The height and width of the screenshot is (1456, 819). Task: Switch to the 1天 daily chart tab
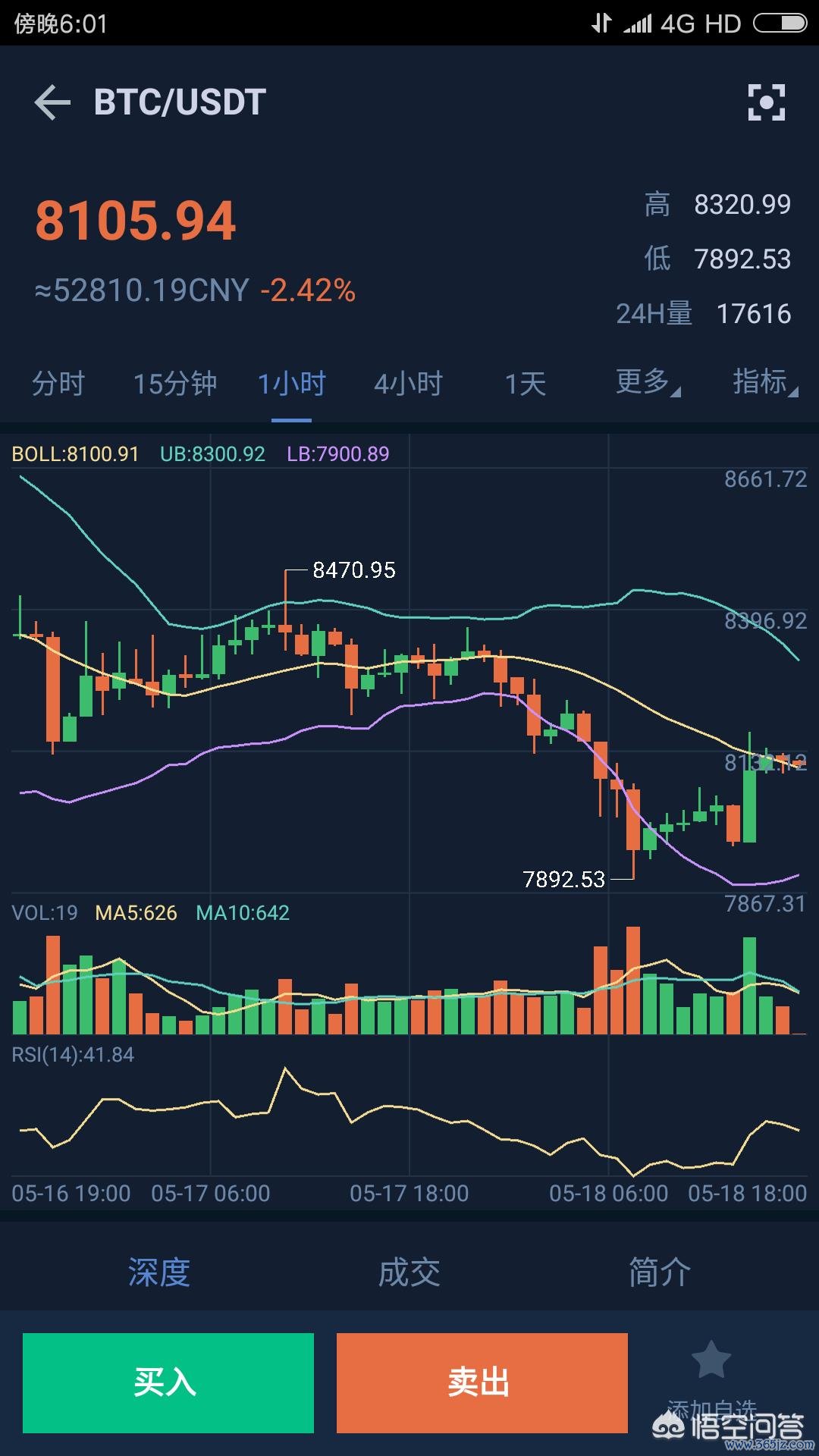[526, 384]
